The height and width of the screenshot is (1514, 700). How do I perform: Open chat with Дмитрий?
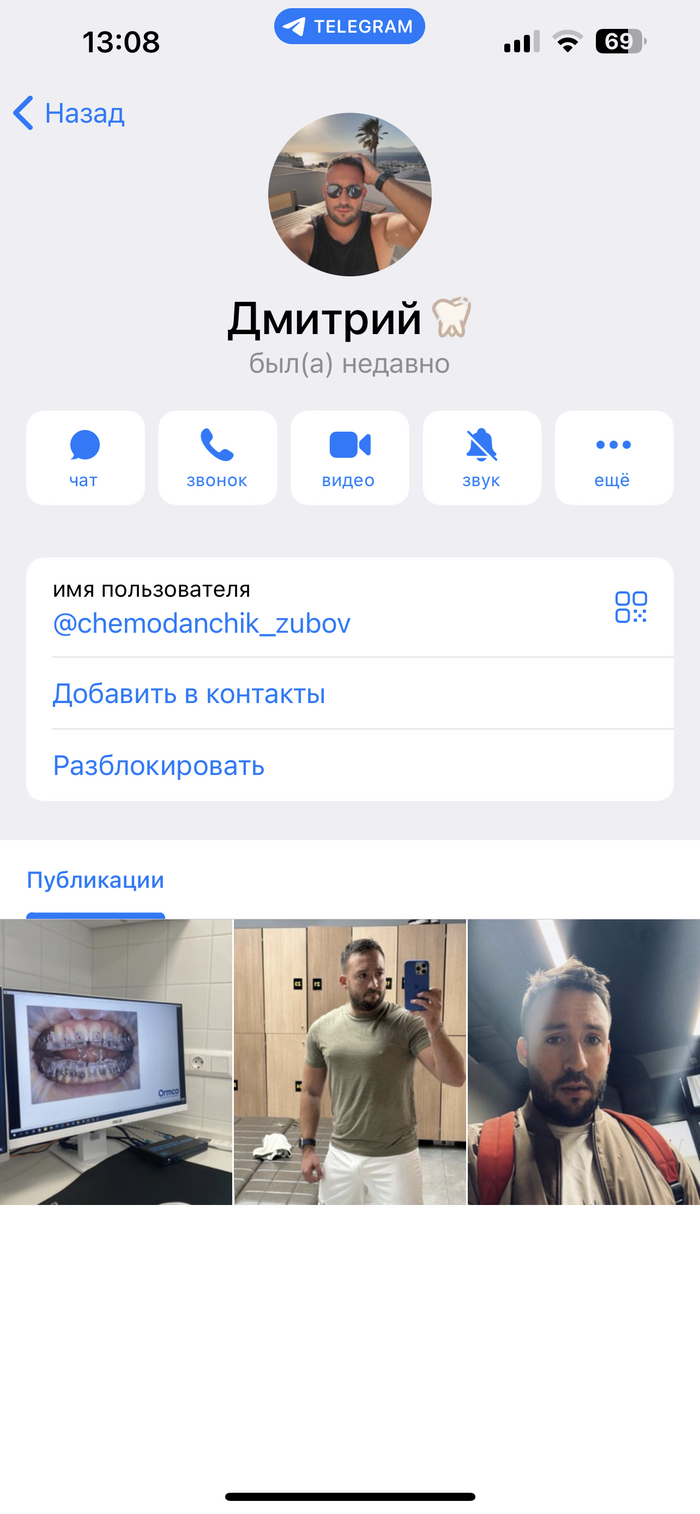coord(85,458)
